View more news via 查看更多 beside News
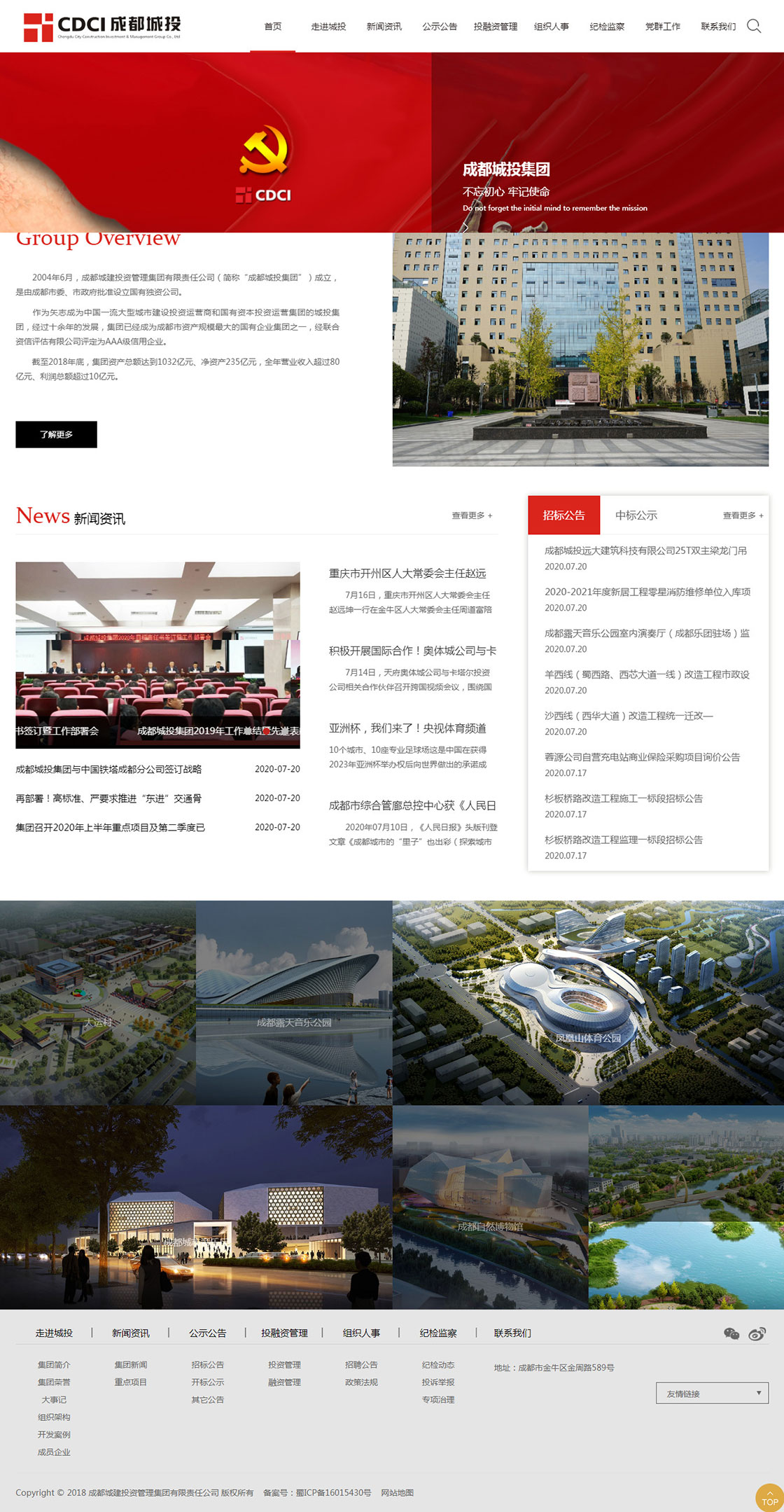Viewport: 784px width, 1512px height. click(471, 515)
